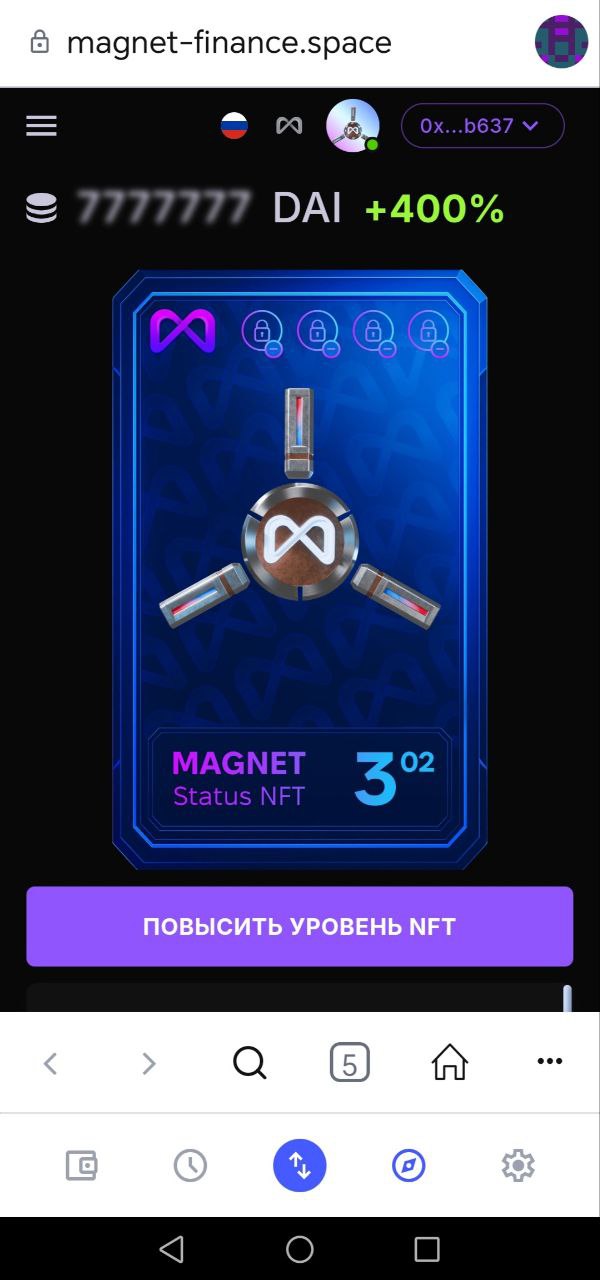The height and width of the screenshot is (1280, 600).
Task: Go back to previous browser page
Action: click(51, 1063)
